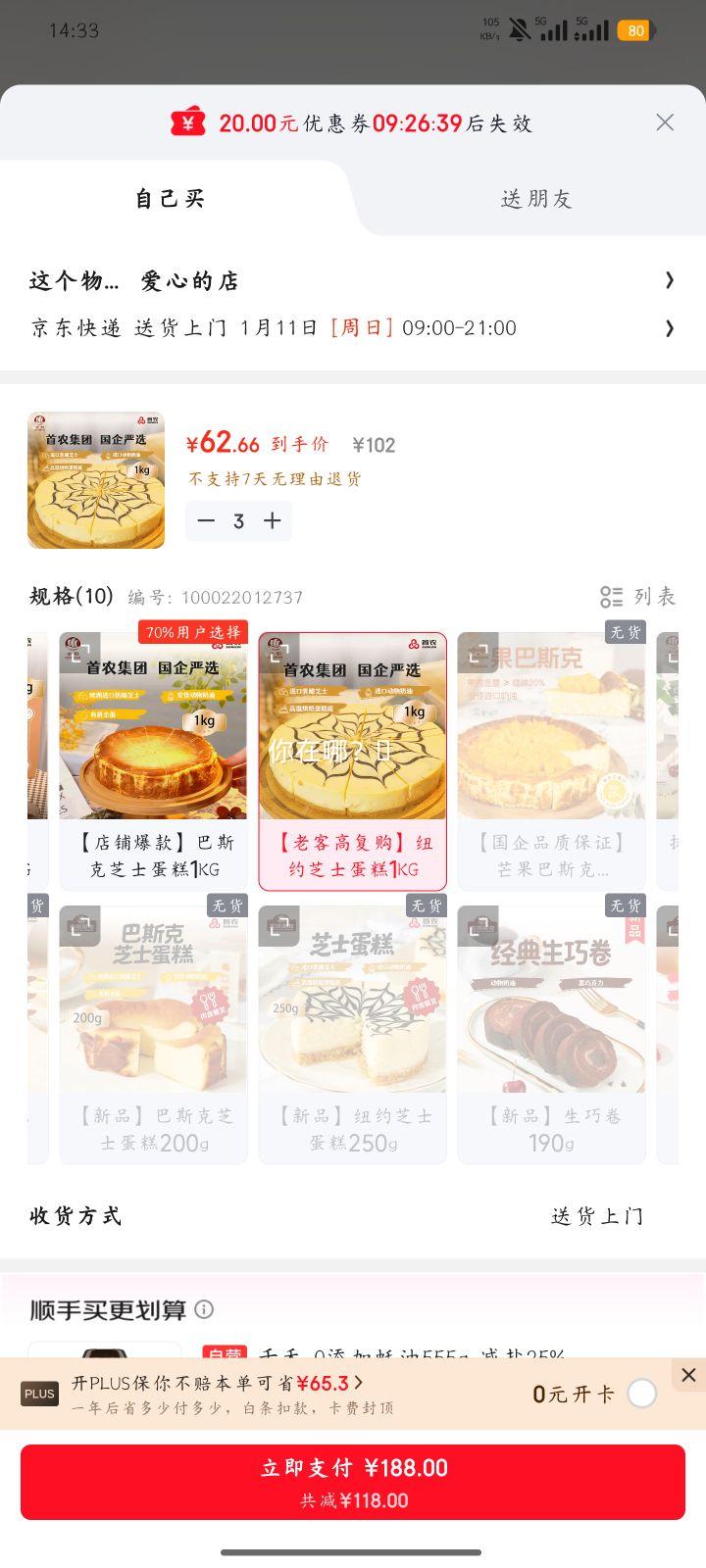Tap the battery indicator showing 80
This screenshot has height=1568, width=706.
coord(634,30)
